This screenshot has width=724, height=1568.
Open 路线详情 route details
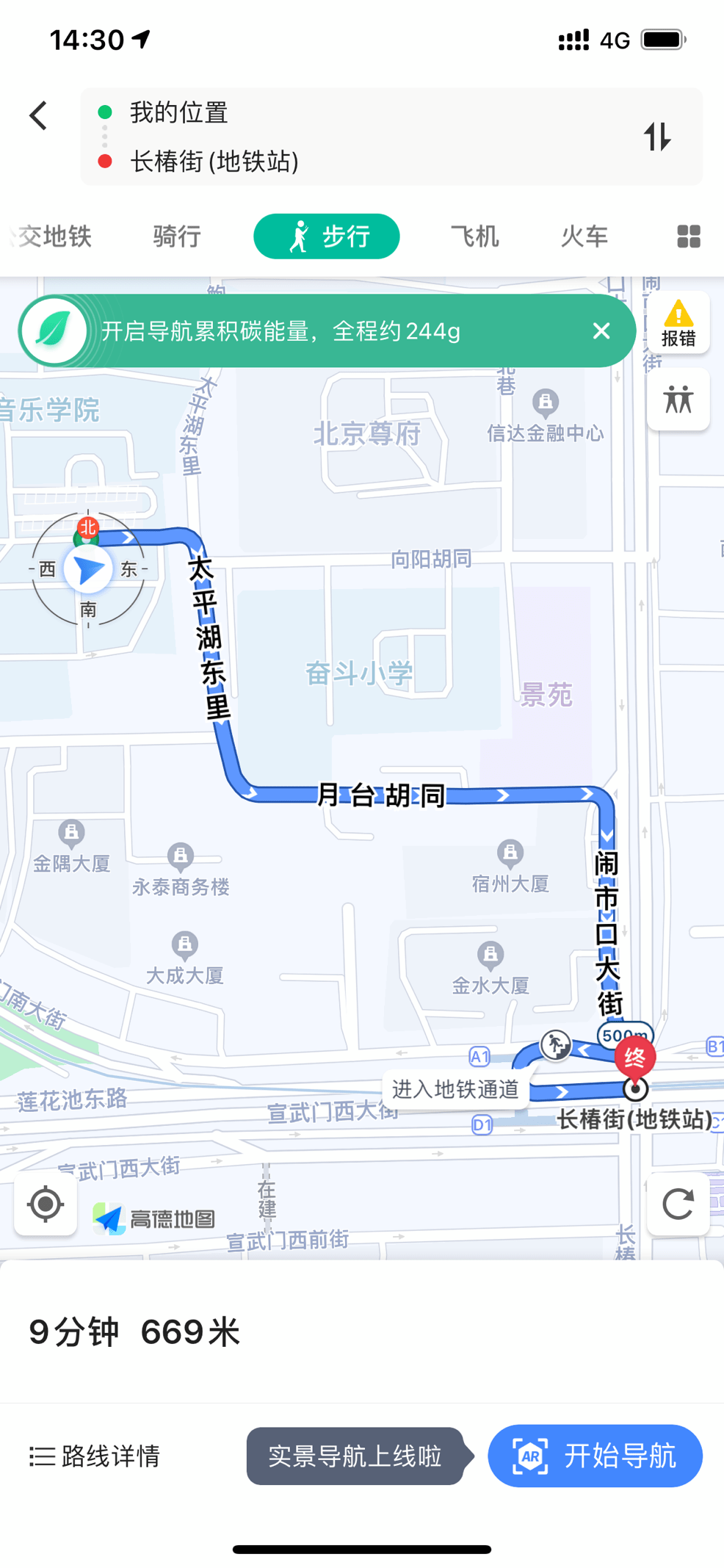[x=94, y=1456]
